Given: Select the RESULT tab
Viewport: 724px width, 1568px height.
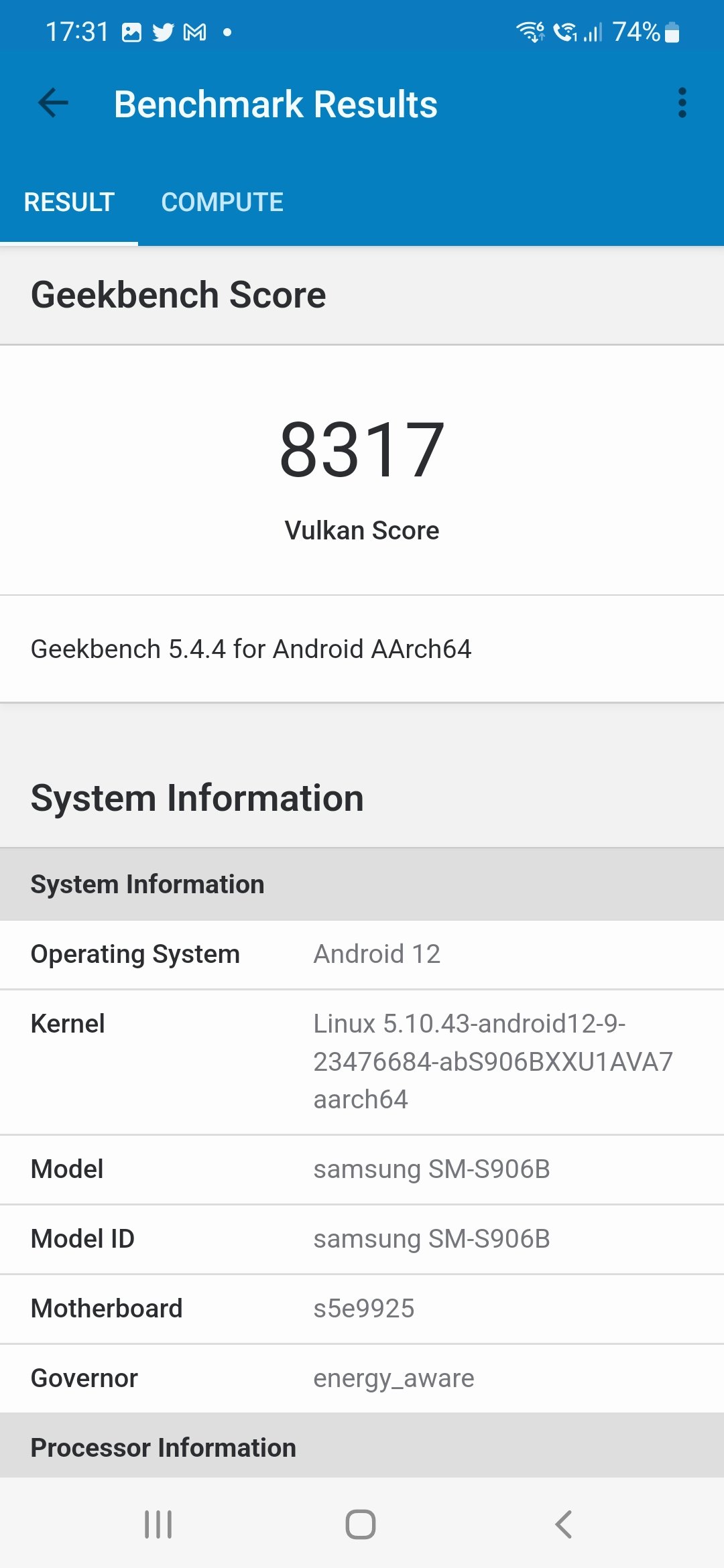Looking at the screenshot, I should 69,202.
